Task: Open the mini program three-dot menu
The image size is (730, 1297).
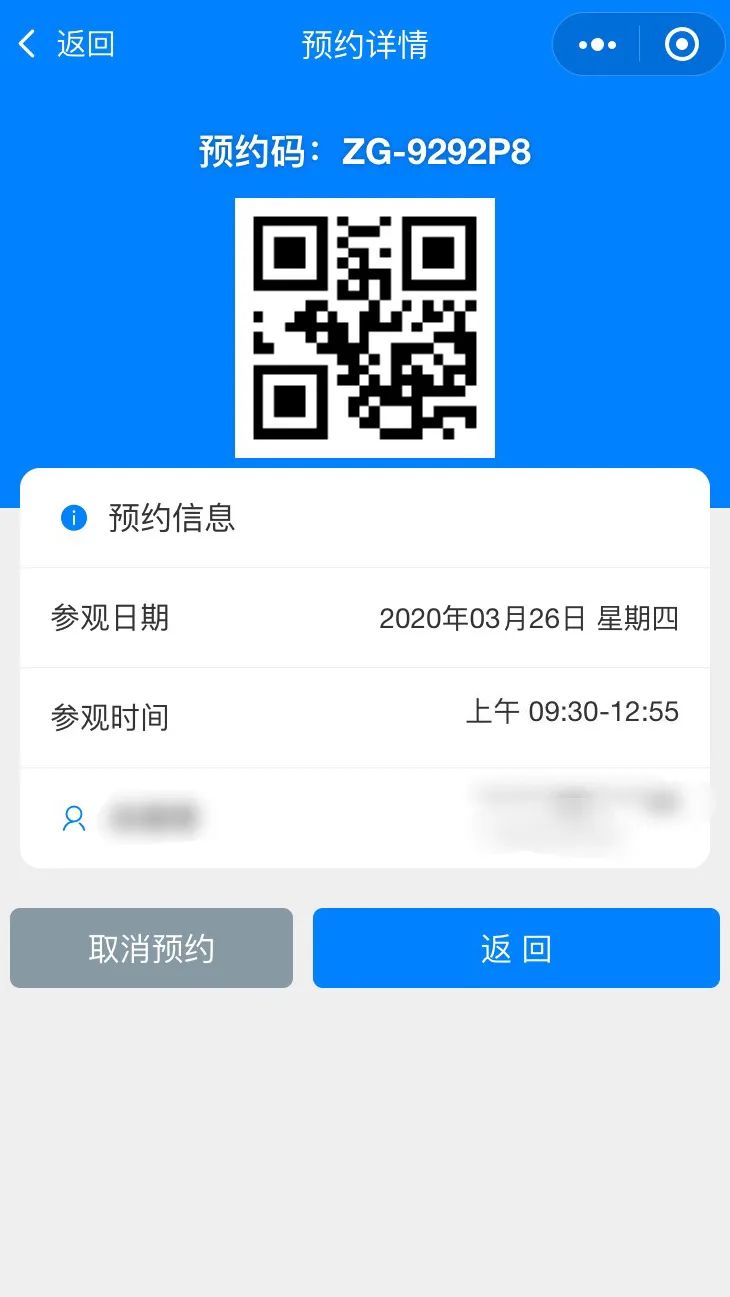Action: click(x=597, y=45)
